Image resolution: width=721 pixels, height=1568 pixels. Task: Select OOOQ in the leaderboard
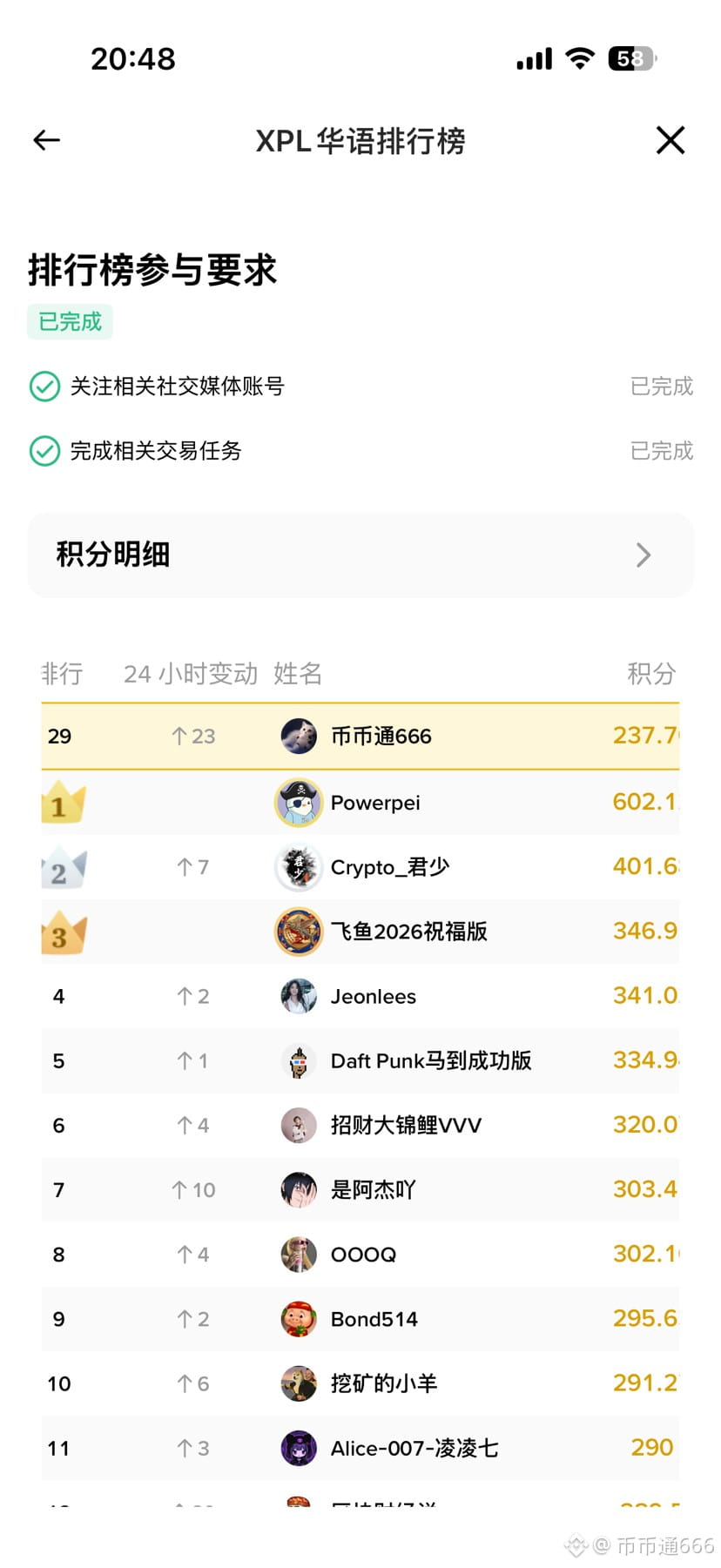coord(360,1255)
